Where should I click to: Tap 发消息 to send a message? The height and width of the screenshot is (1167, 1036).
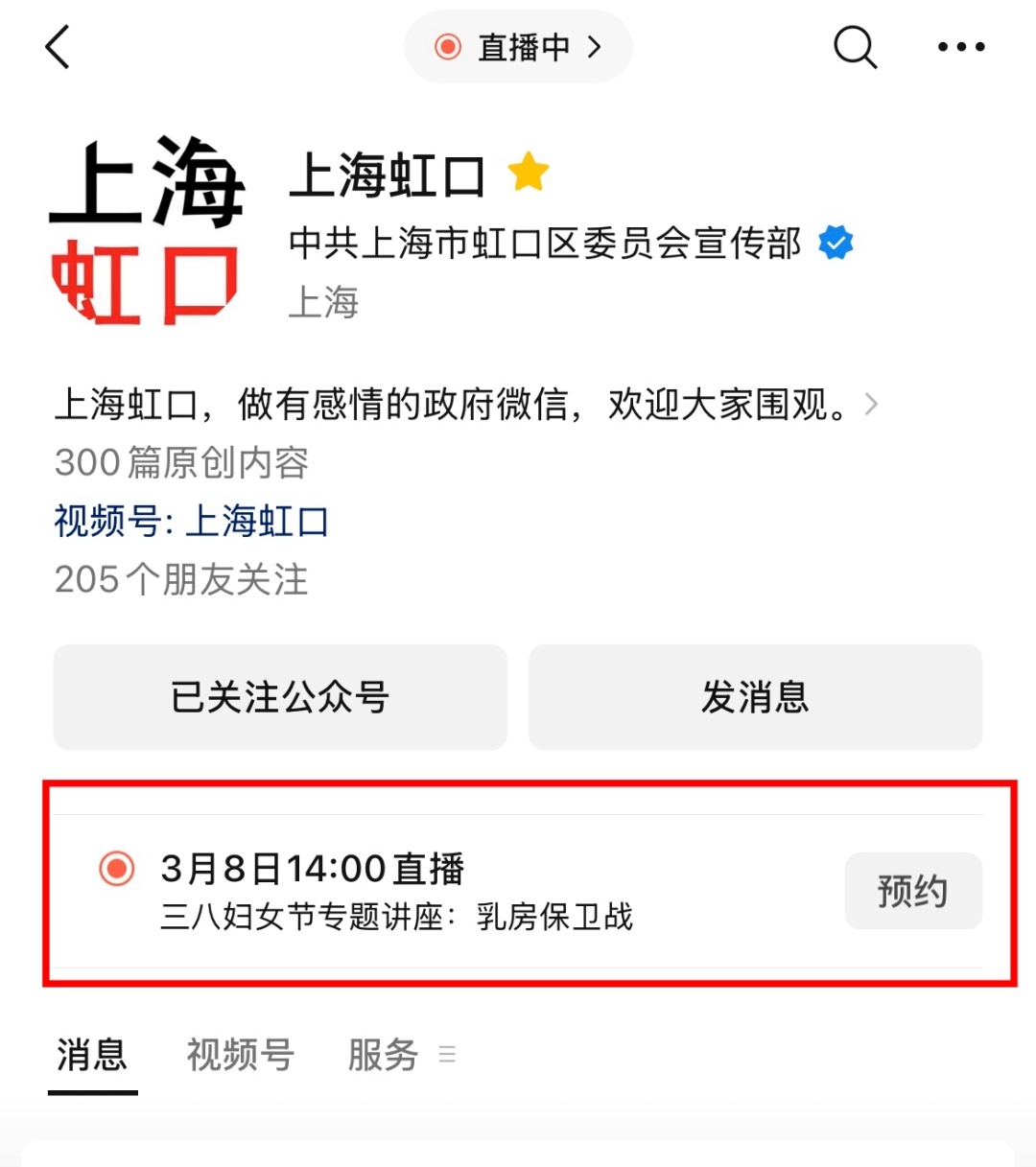click(755, 697)
